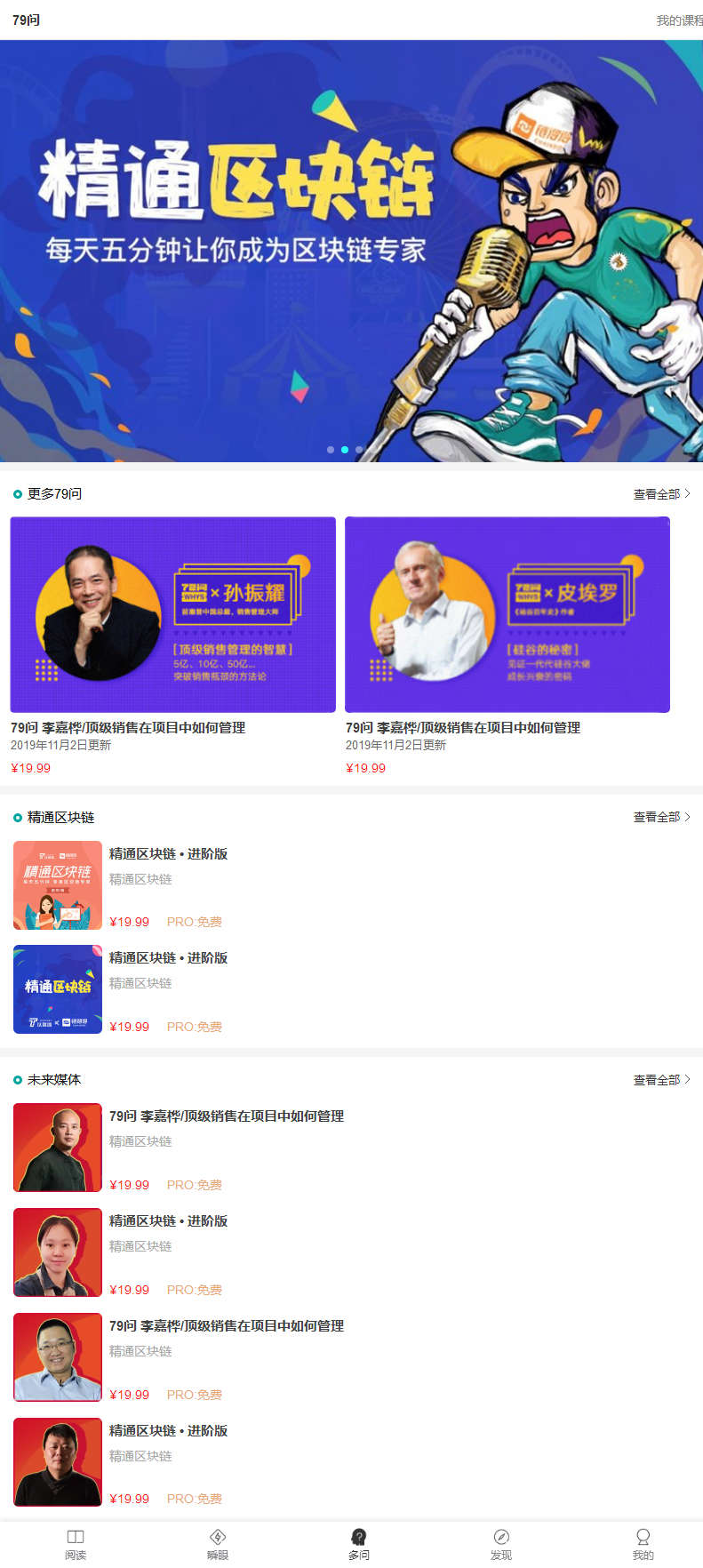The image size is (703, 1568).
Task: Open 我的课程 in the top bar
Action: [679, 20]
